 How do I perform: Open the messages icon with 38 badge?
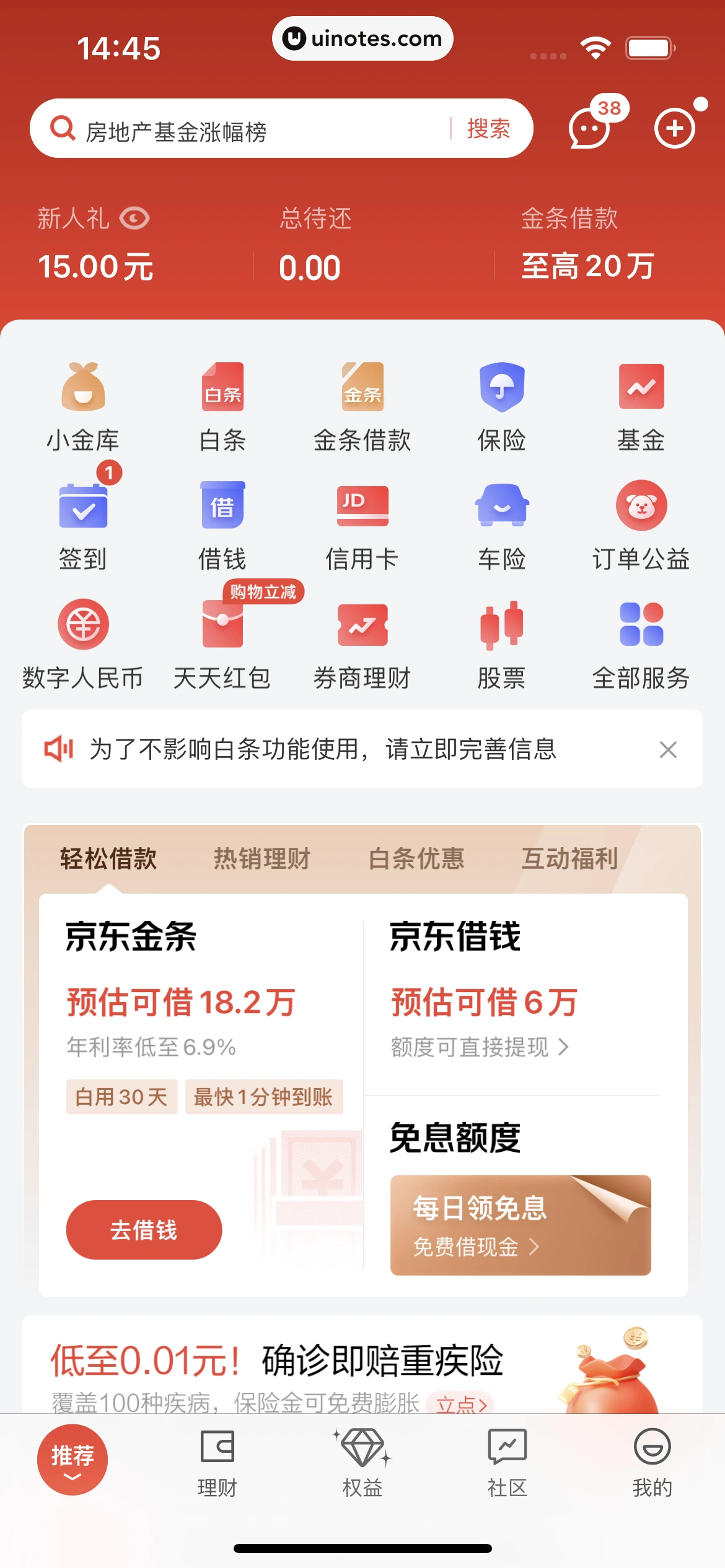pos(590,128)
